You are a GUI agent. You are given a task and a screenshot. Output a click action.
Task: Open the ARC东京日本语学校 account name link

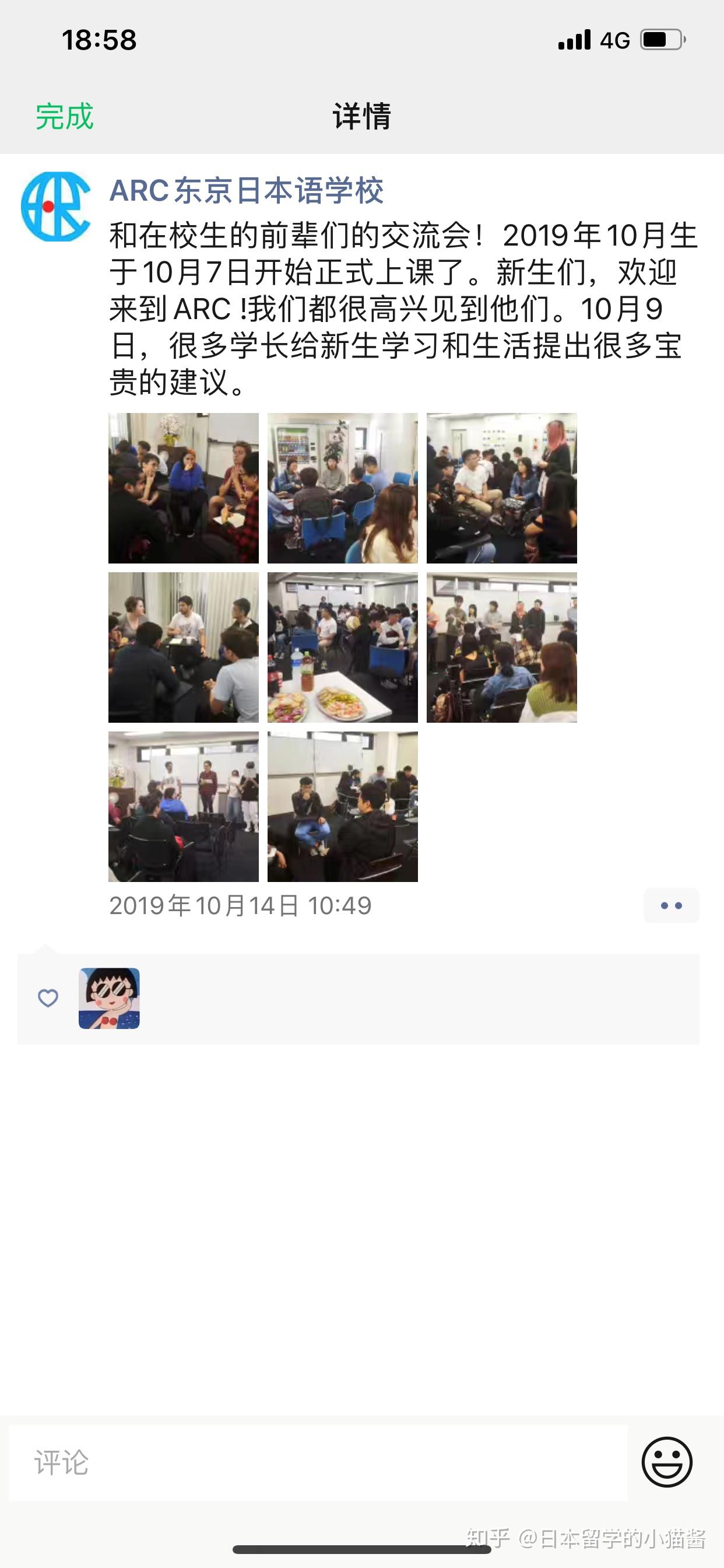(x=247, y=191)
